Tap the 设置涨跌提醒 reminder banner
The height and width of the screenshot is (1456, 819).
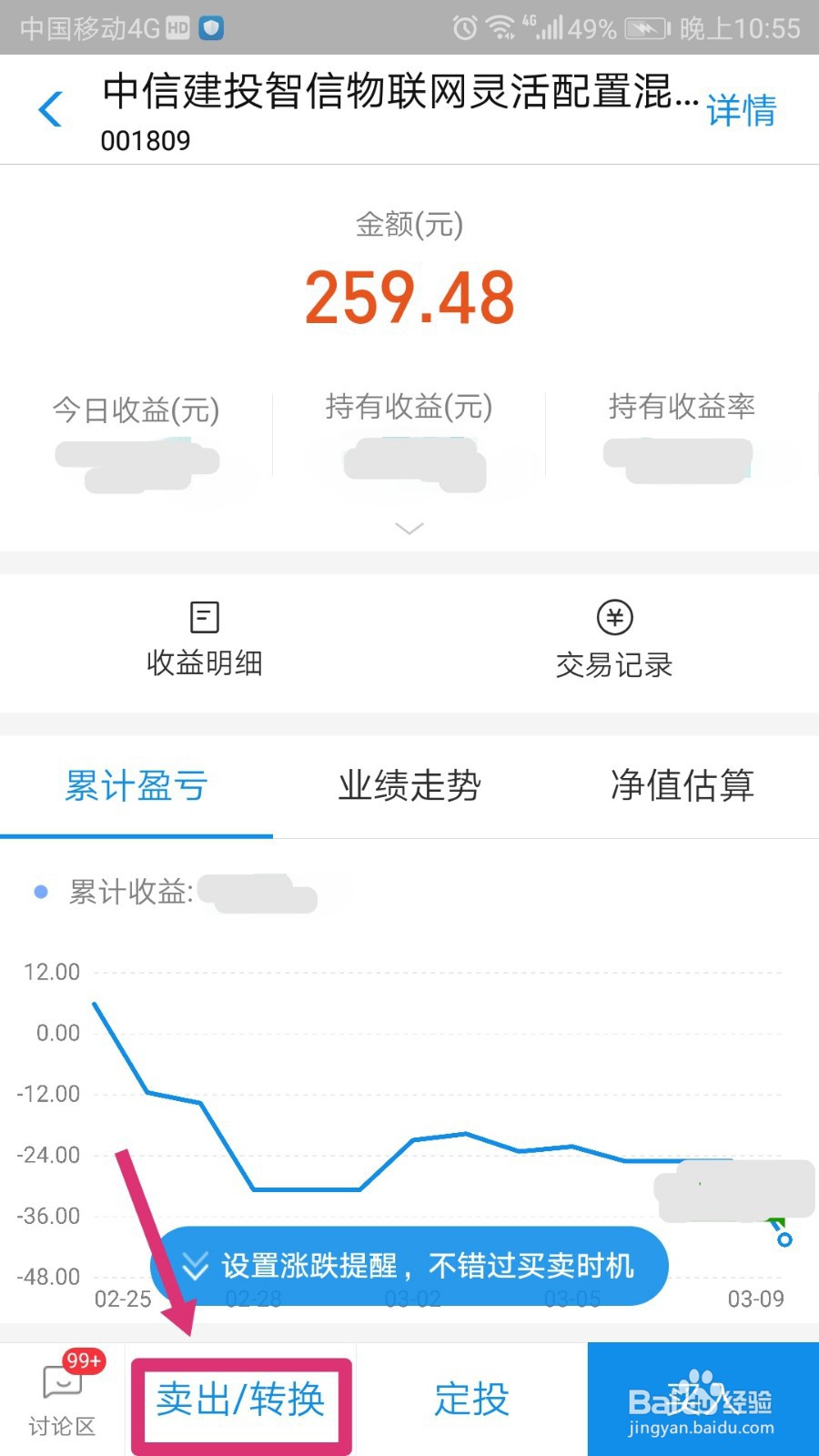409,1266
